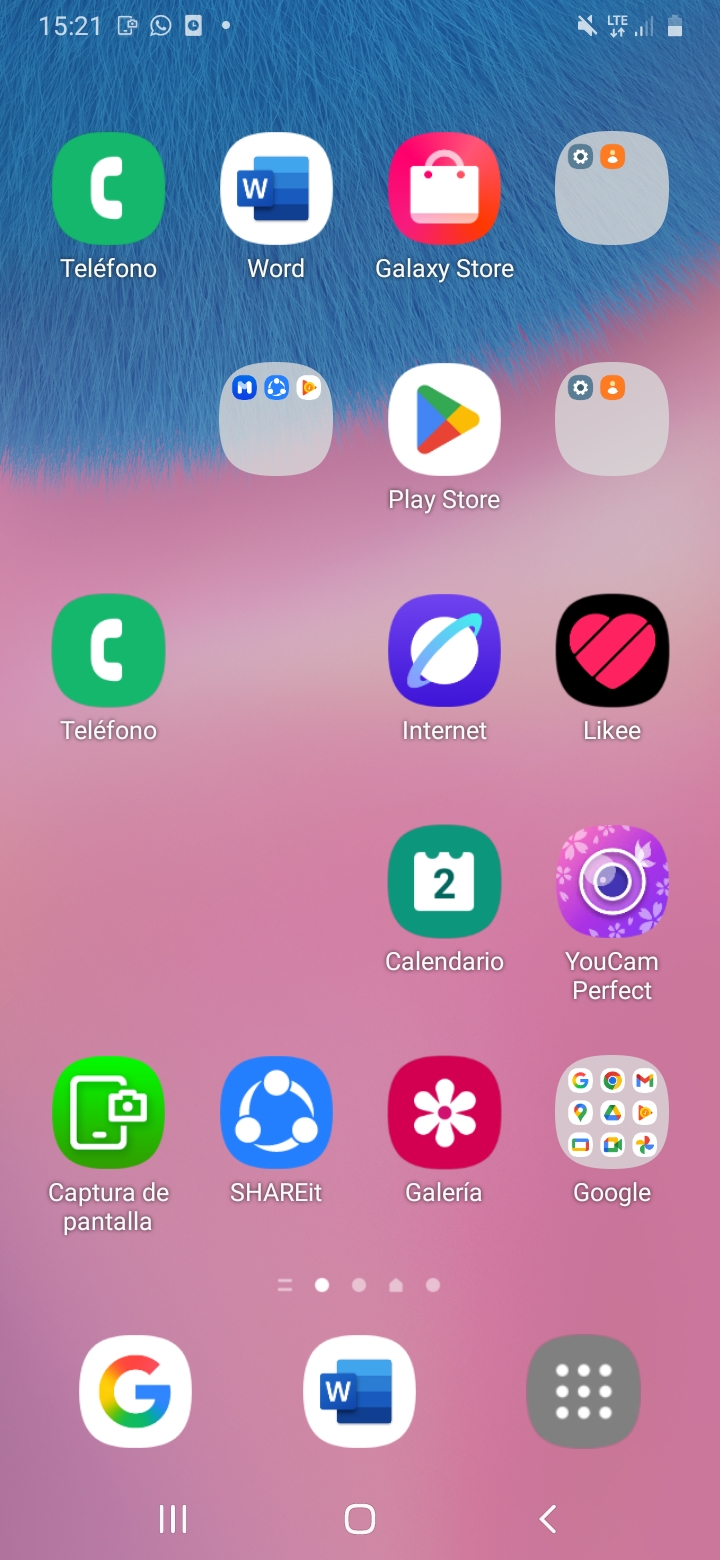Open the Galería app
720x1560 pixels.
[x=444, y=1112]
